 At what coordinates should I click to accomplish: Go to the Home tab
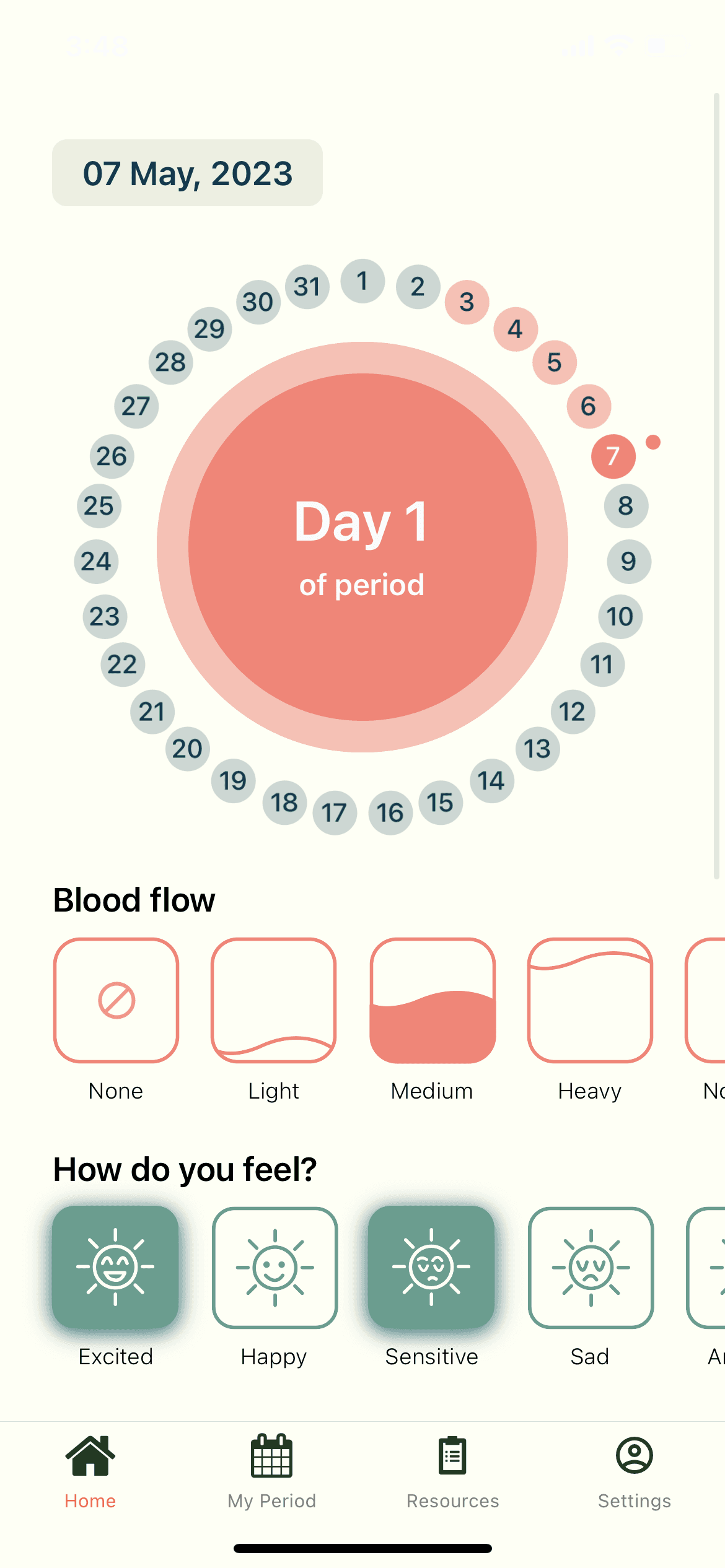90,1472
